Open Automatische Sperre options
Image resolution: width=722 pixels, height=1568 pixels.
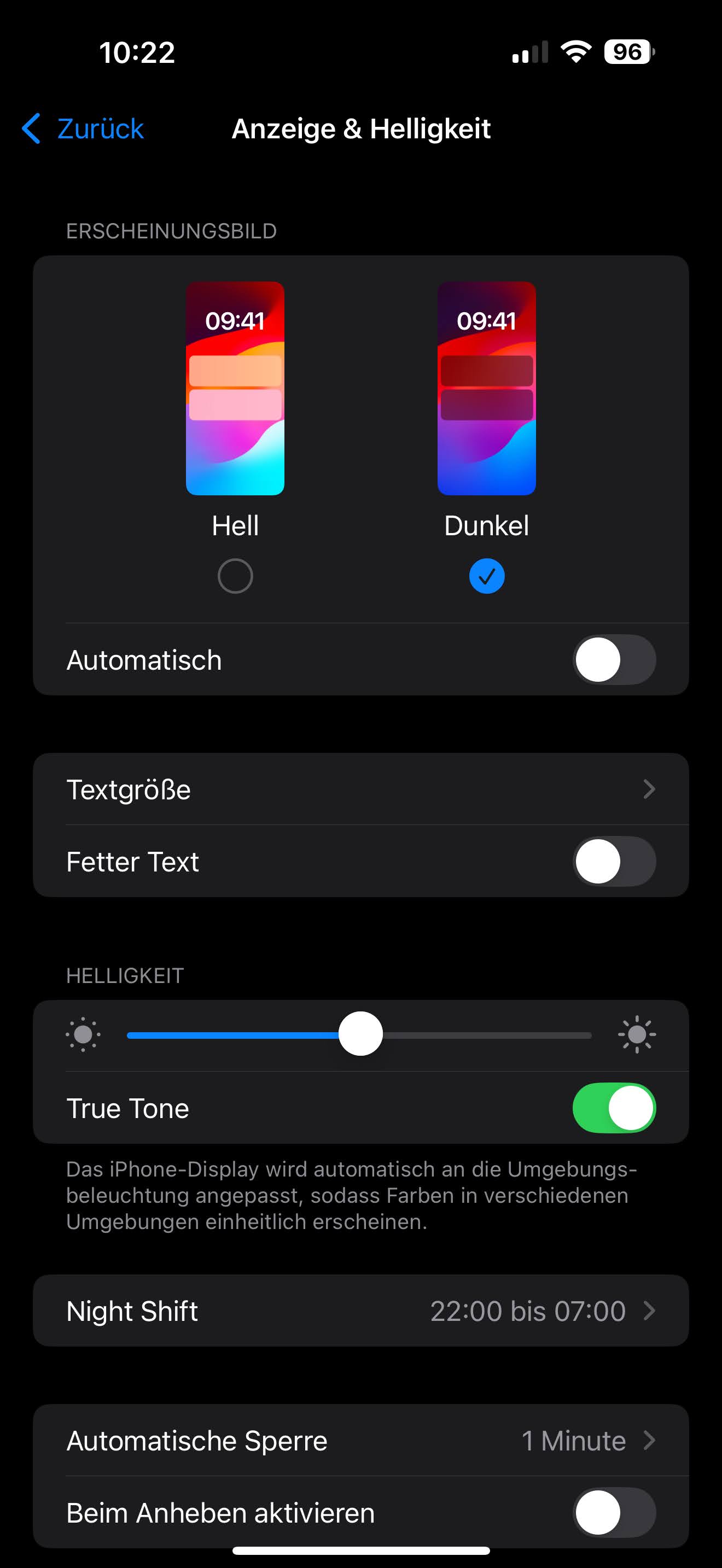tap(361, 1441)
